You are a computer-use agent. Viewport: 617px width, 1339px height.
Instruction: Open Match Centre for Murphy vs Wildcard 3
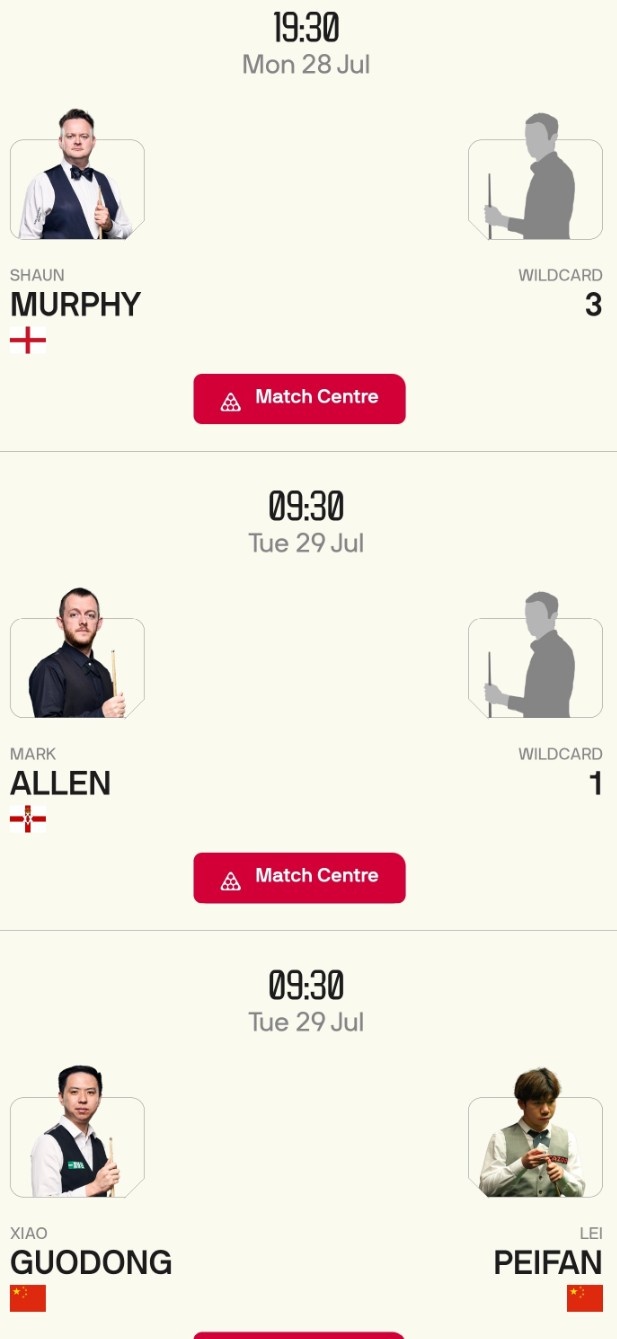coord(299,398)
